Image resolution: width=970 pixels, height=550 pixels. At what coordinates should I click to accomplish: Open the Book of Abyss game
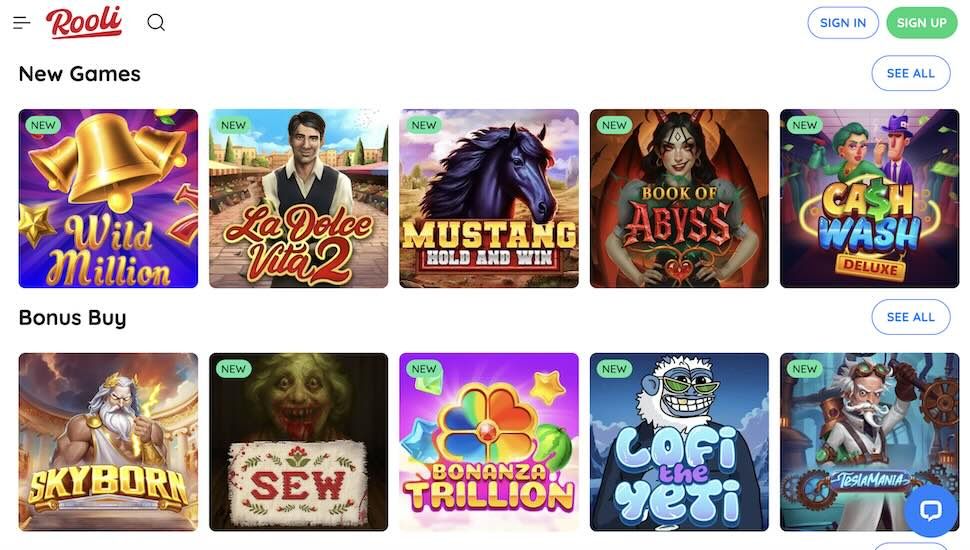point(679,198)
